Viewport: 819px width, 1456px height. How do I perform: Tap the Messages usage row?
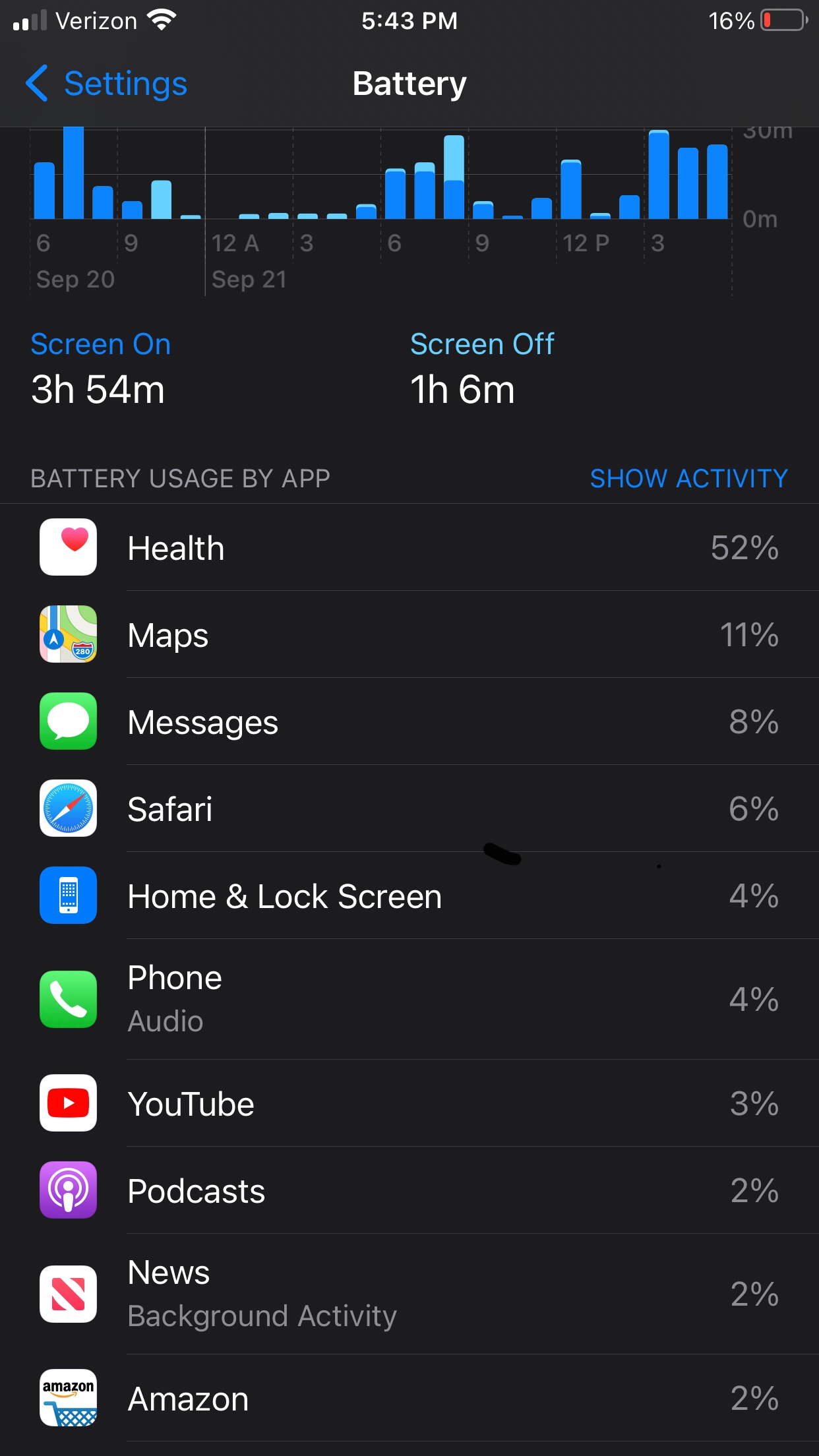(409, 722)
